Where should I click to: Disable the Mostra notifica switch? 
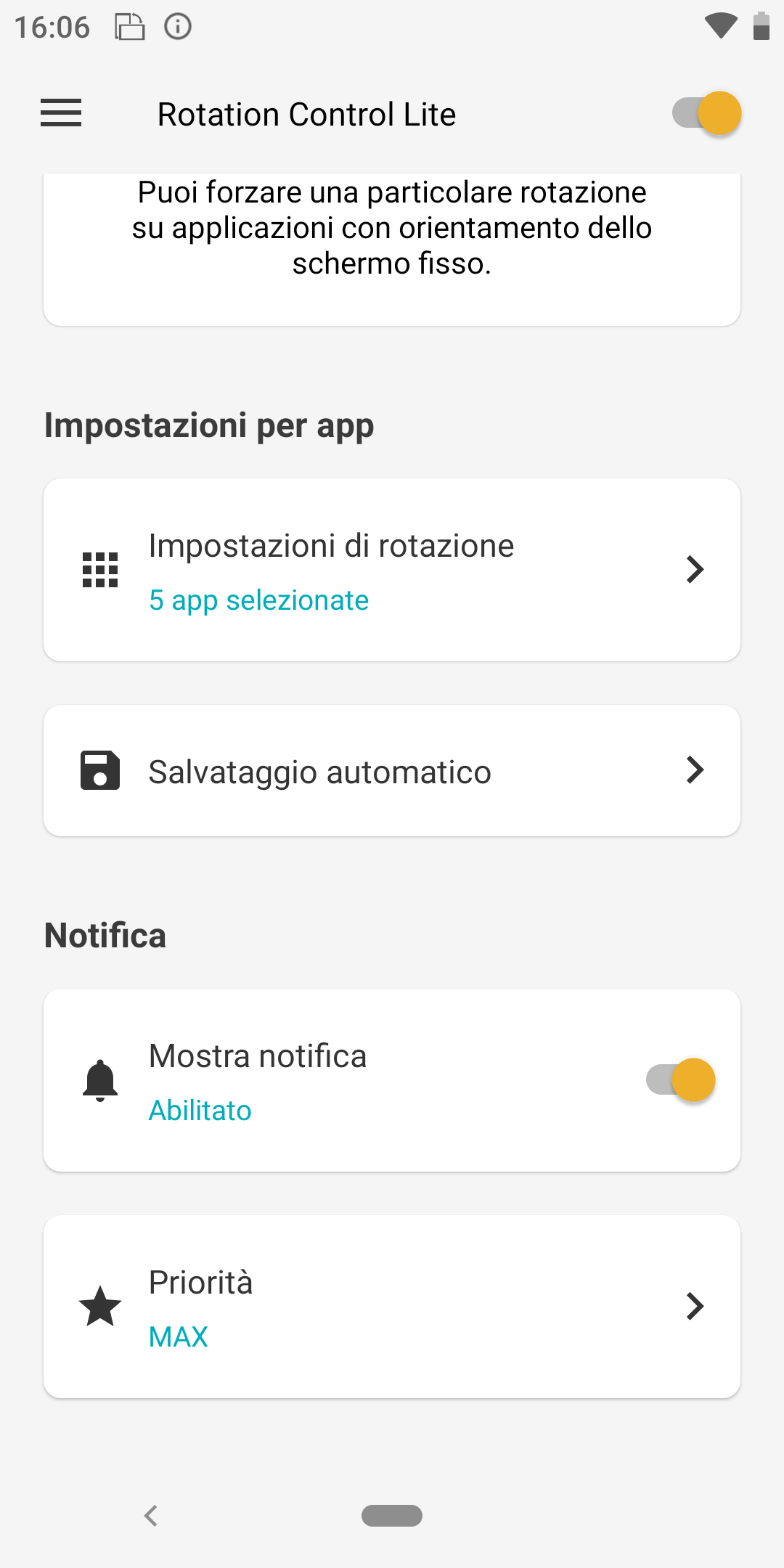[x=681, y=1080]
